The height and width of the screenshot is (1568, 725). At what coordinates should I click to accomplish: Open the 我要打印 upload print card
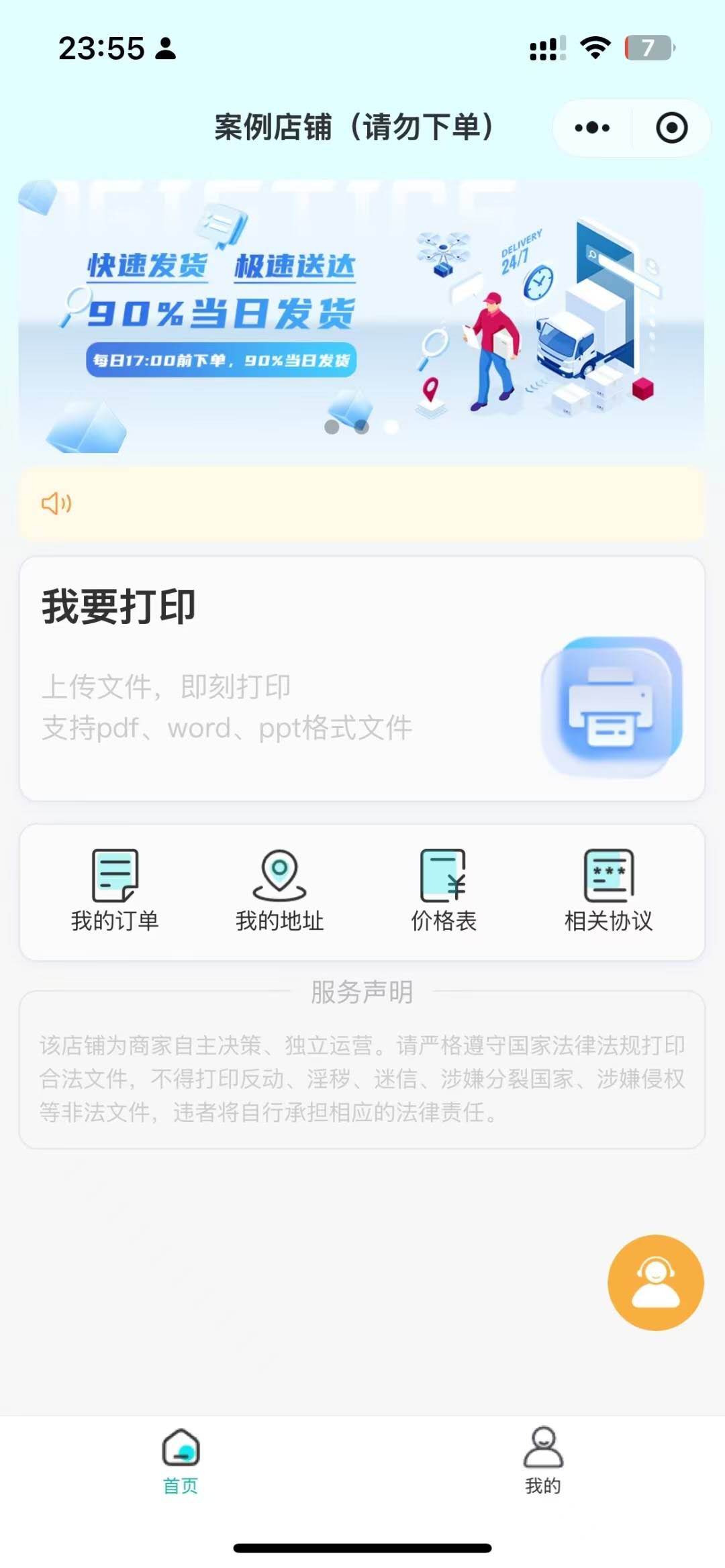pyautogui.click(x=361, y=678)
